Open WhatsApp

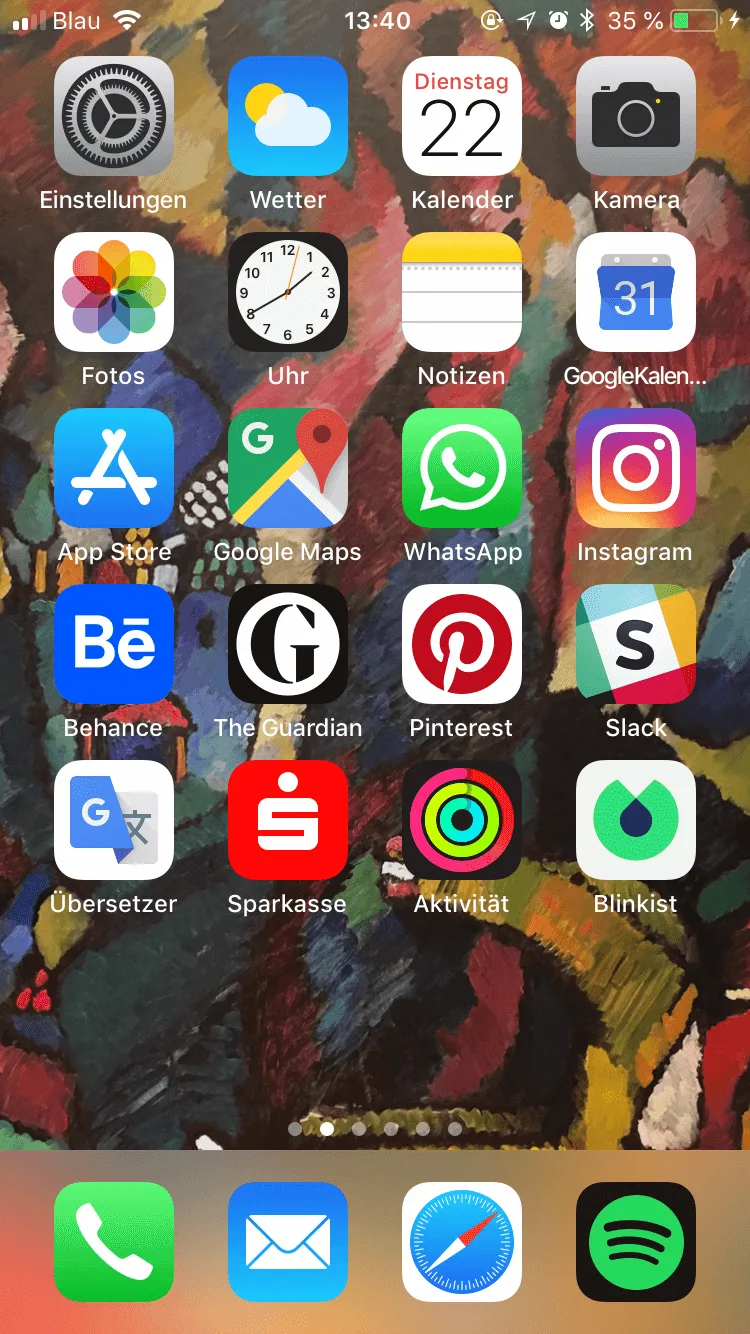[462, 468]
